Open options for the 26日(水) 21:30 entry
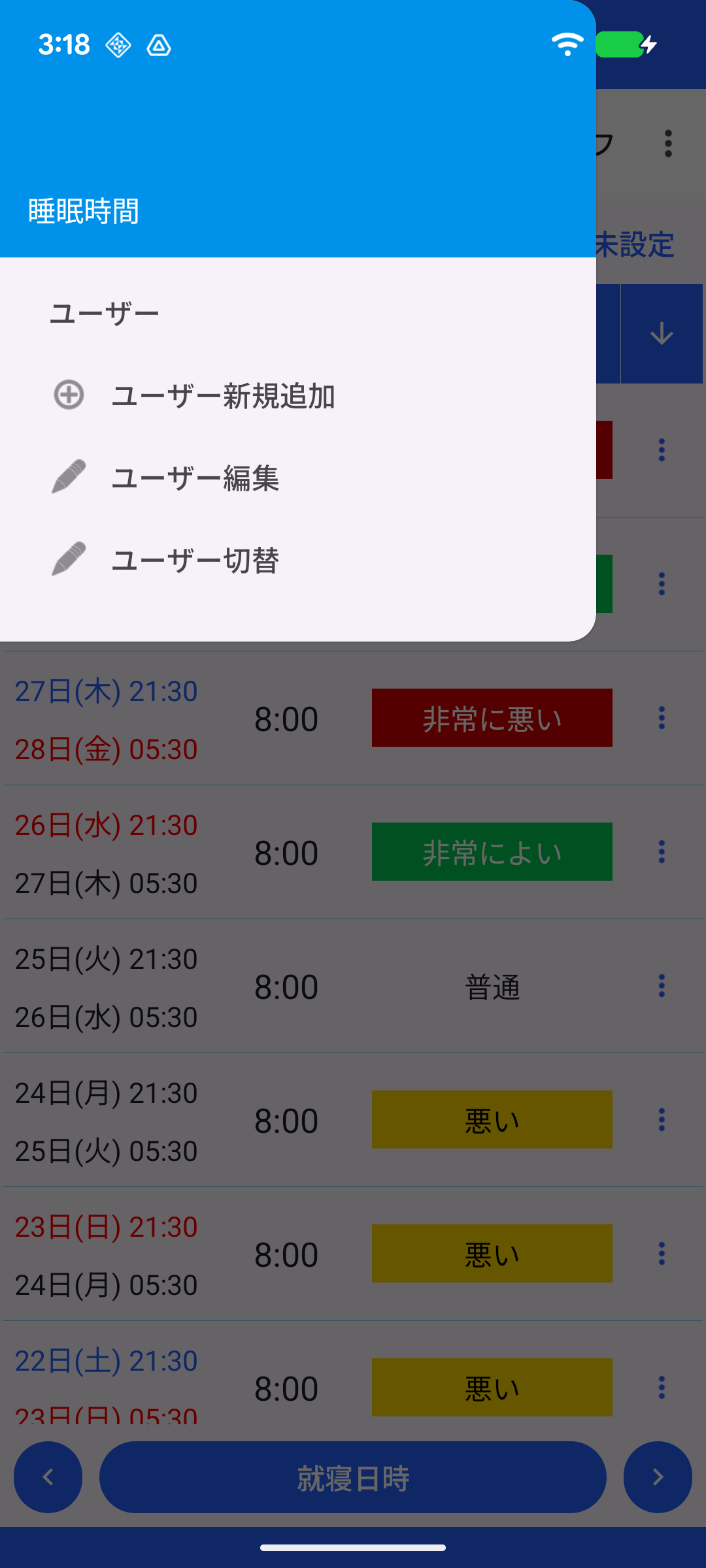This screenshot has width=706, height=1568. pyautogui.click(x=662, y=852)
